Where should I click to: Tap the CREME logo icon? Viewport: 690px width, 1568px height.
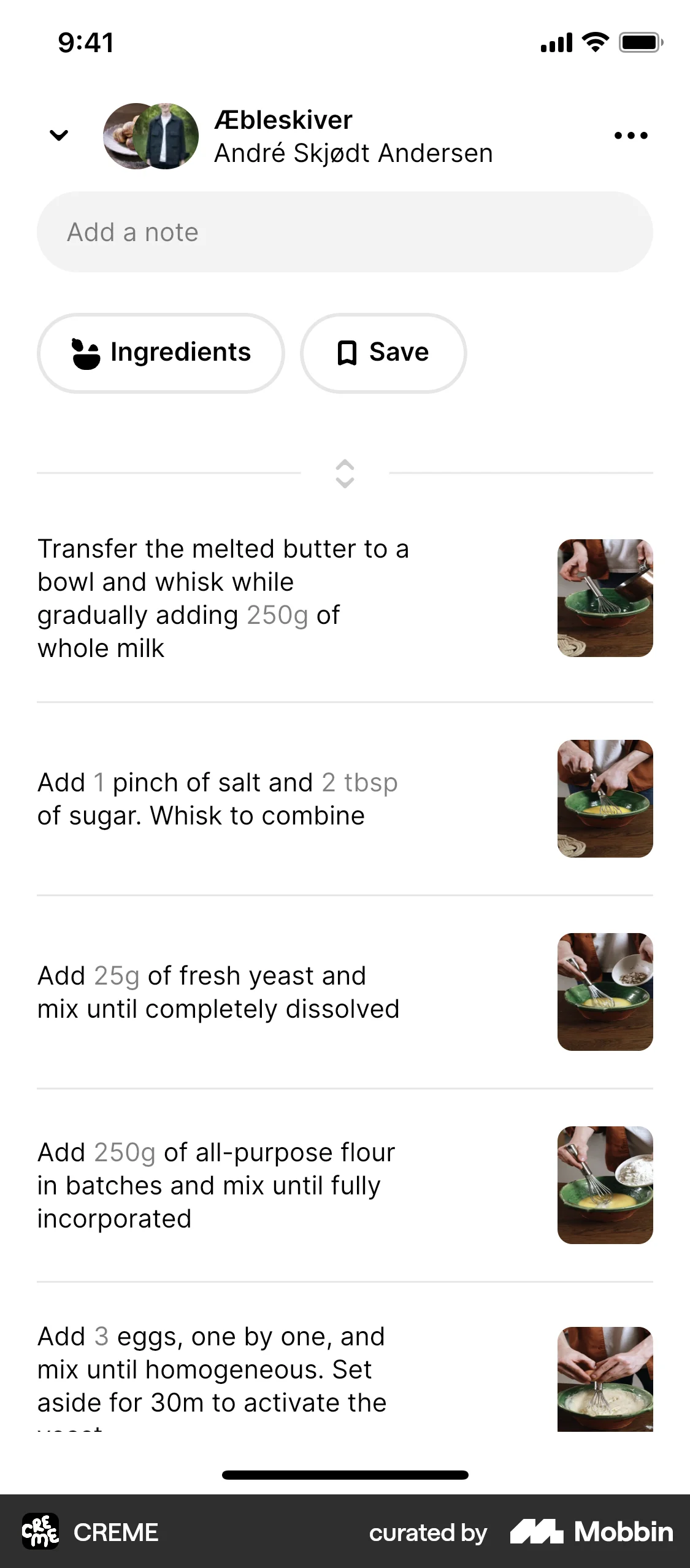40,1532
